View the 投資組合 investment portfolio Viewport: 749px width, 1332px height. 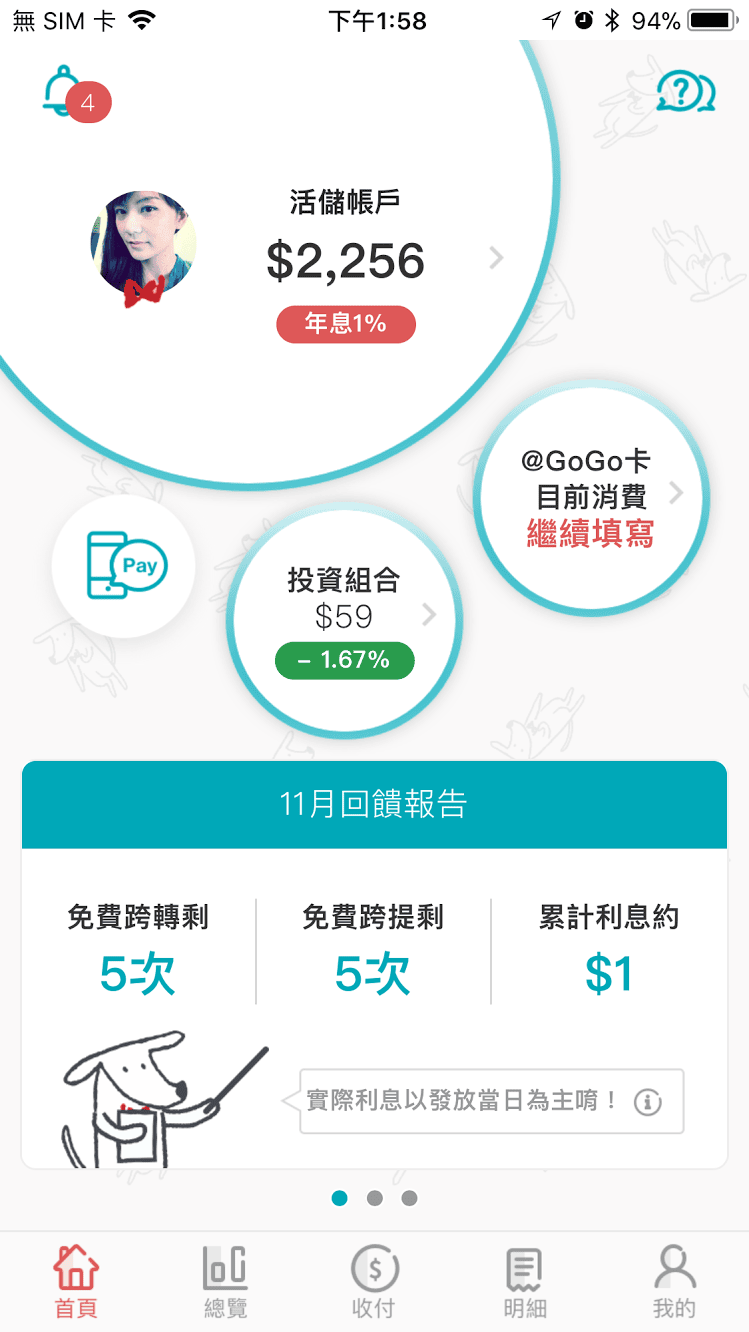coord(345,620)
